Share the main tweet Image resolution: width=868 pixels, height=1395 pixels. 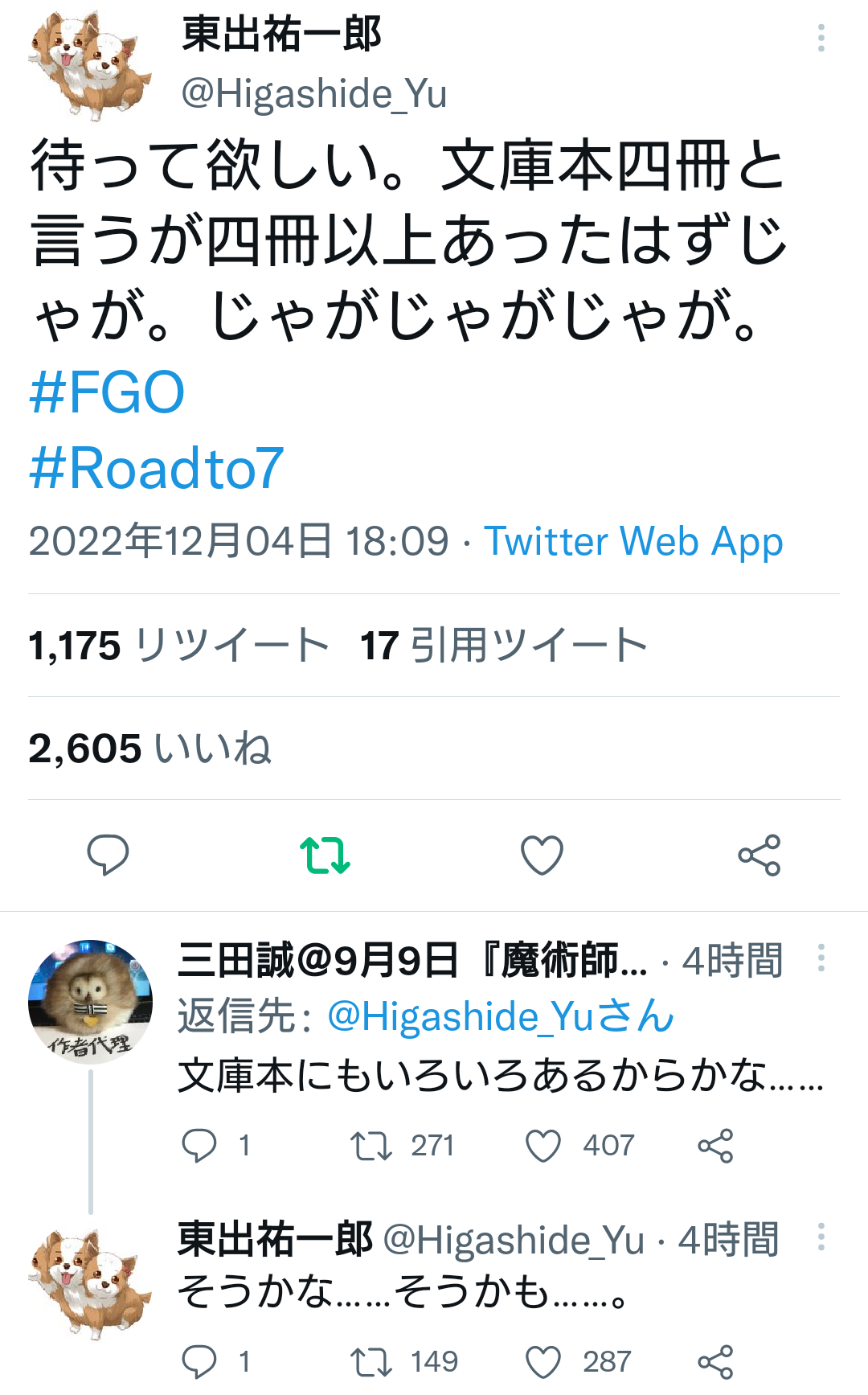(x=759, y=855)
